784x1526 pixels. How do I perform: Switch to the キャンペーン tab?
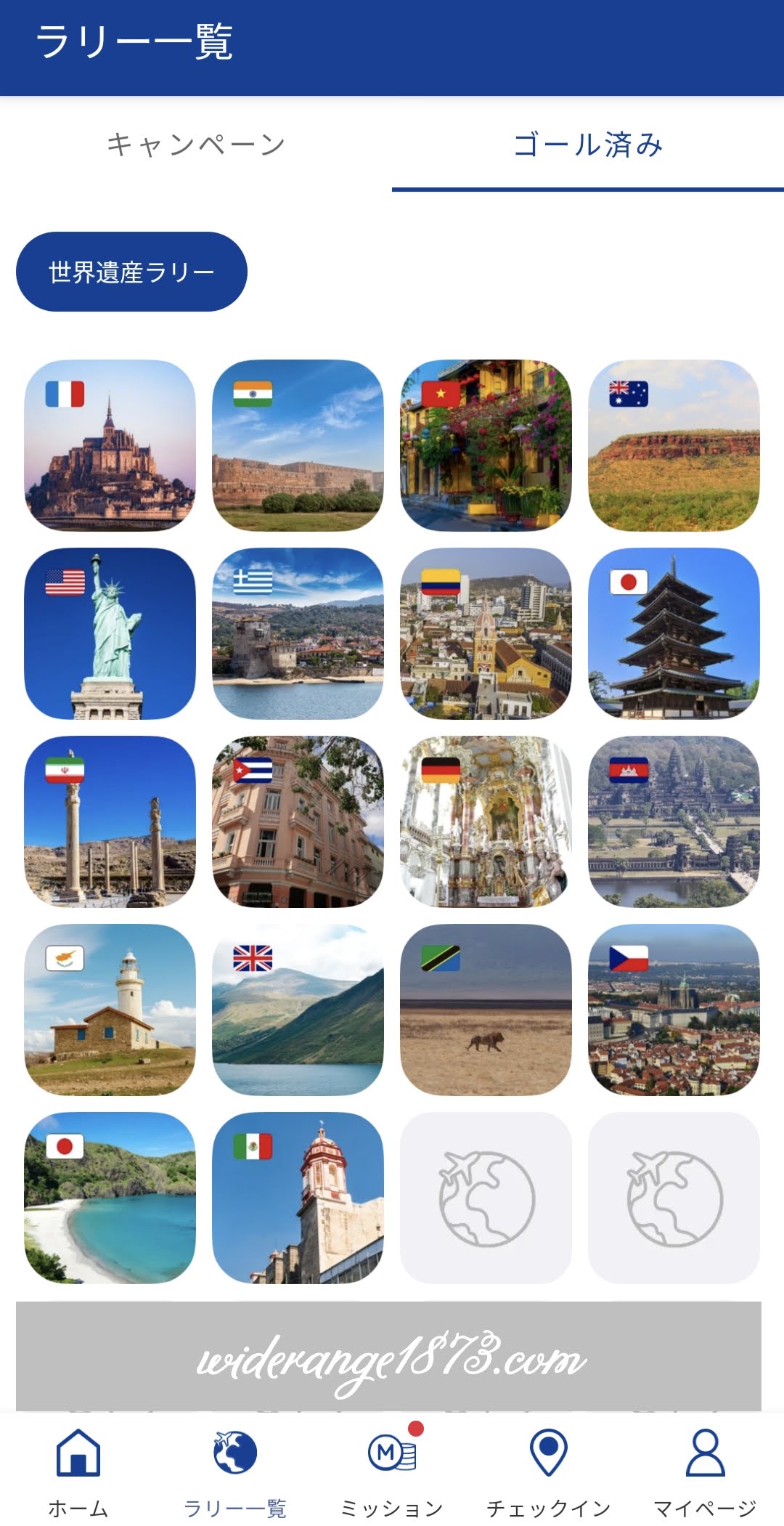click(x=196, y=145)
